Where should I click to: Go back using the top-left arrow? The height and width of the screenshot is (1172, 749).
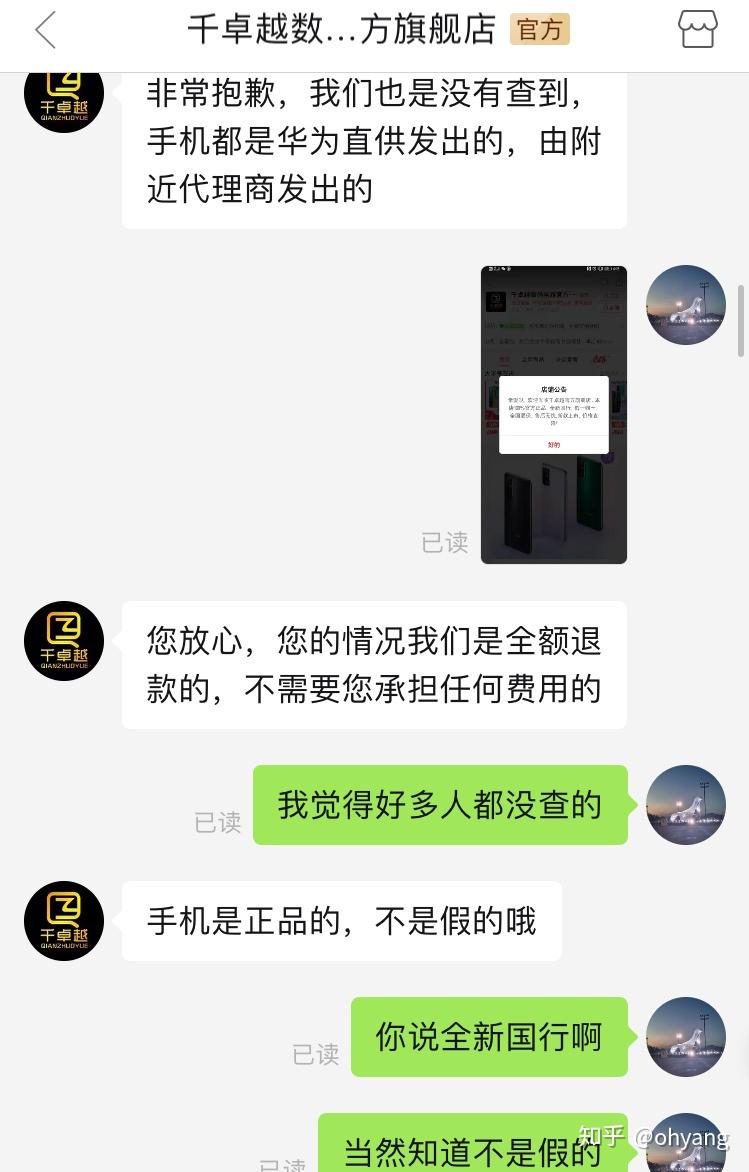coord(45,30)
